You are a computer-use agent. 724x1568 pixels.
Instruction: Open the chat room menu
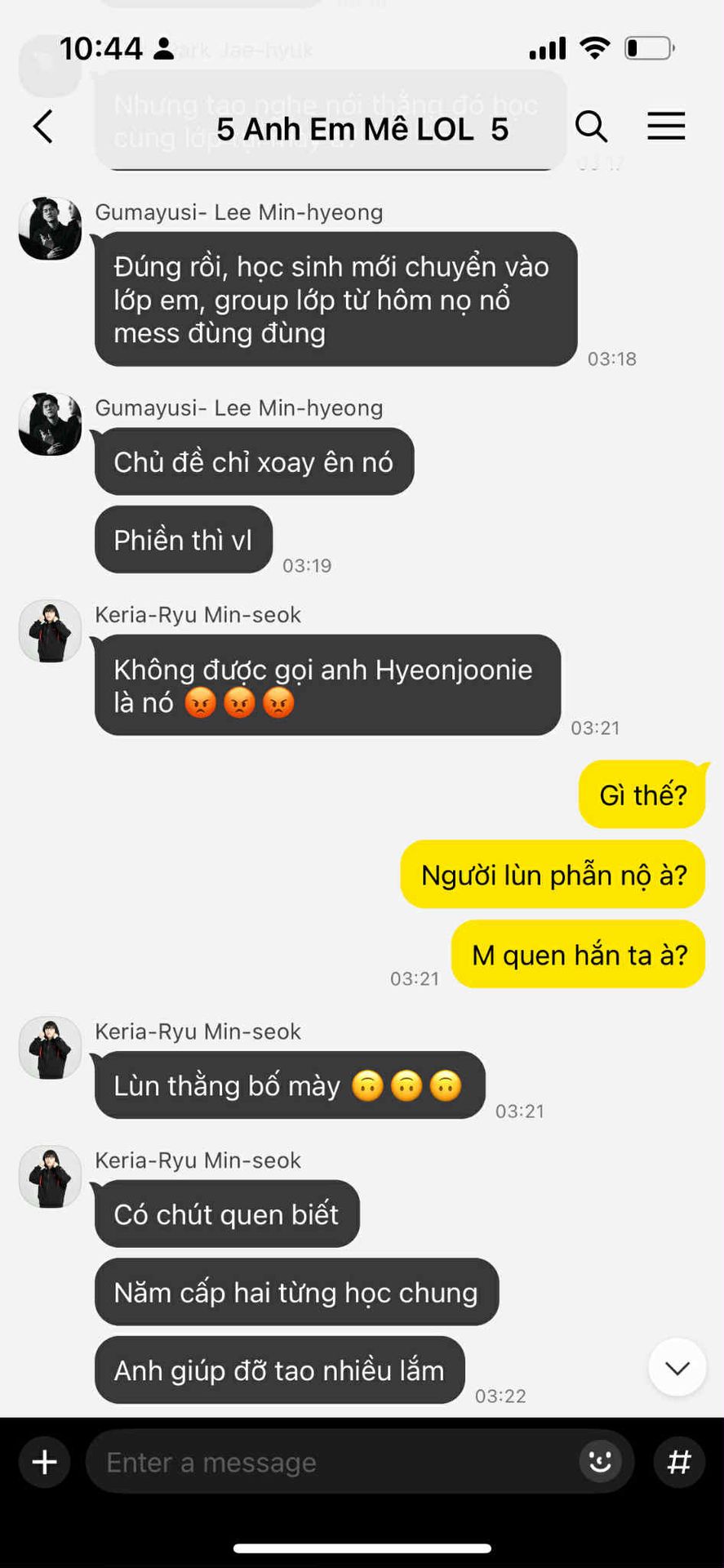(x=666, y=127)
